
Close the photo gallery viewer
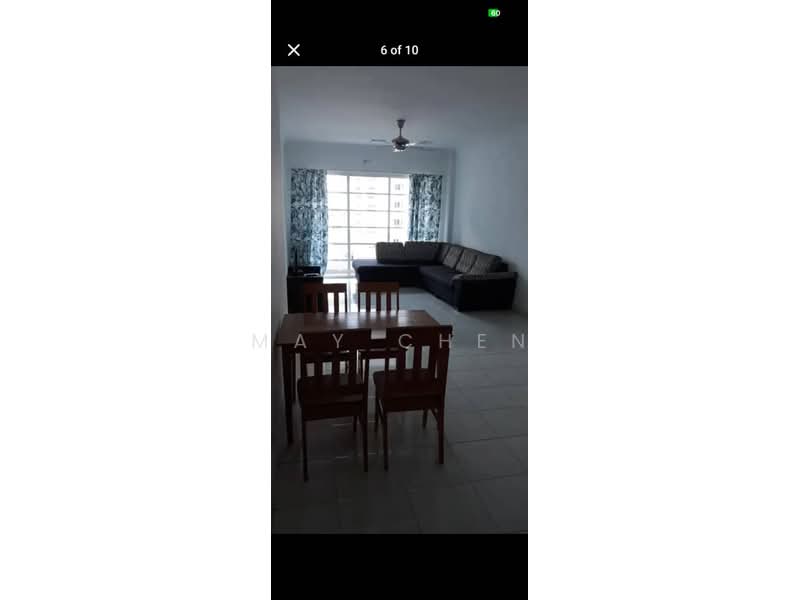coord(294,50)
